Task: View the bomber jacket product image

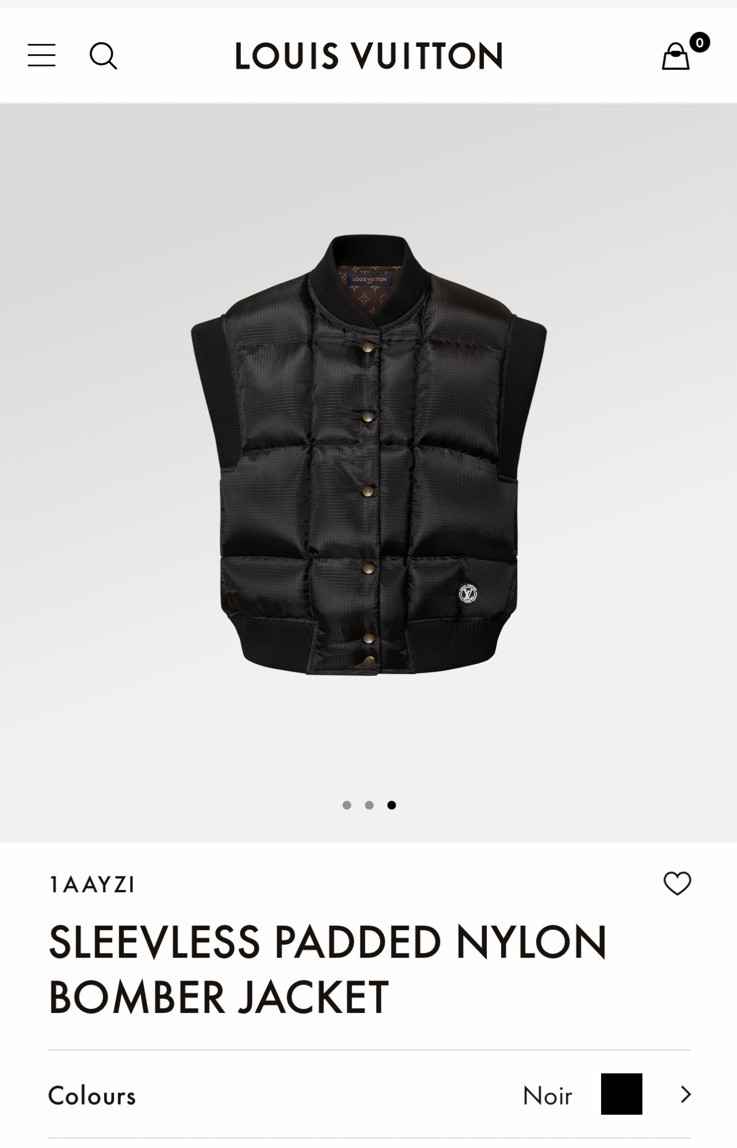Action: [368, 455]
